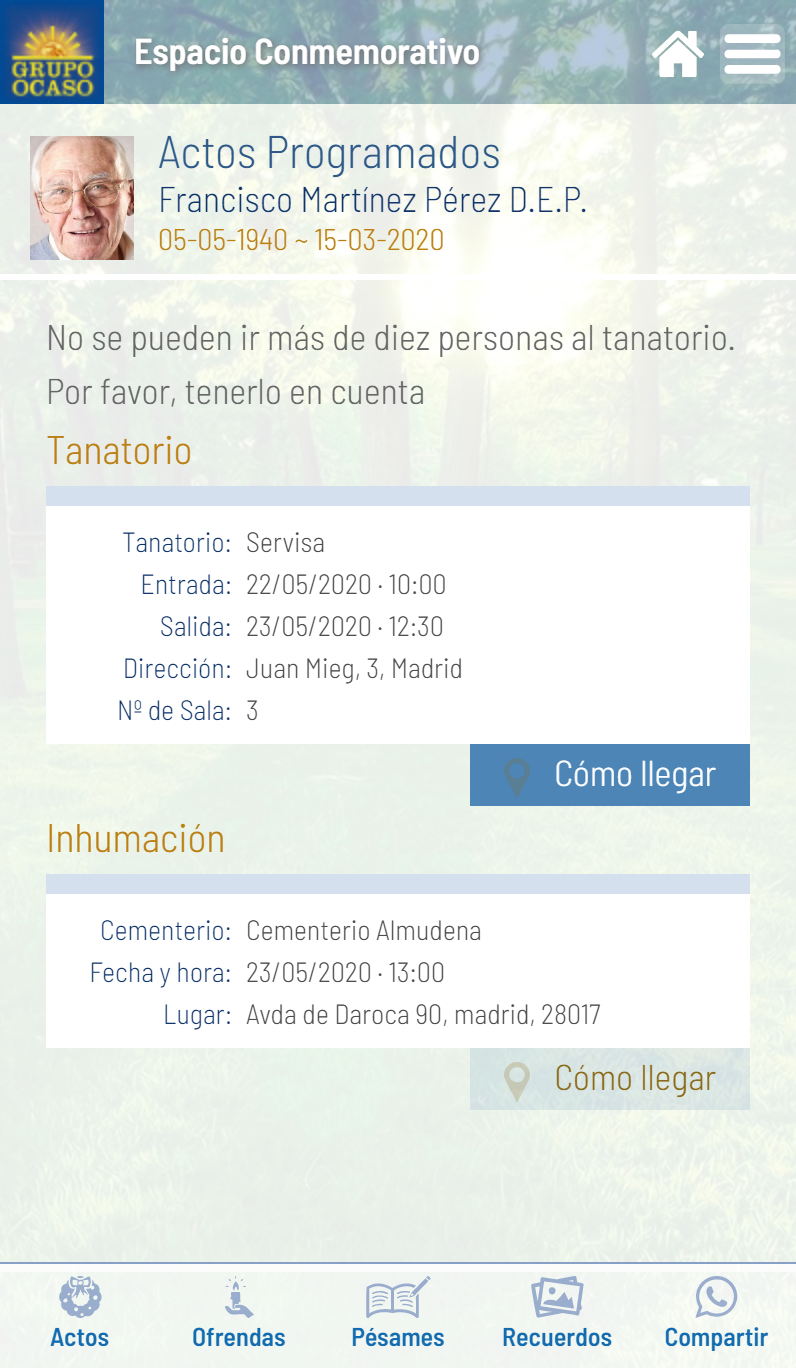Image resolution: width=796 pixels, height=1368 pixels.
Task: Open the hamburger menu
Action: pos(752,54)
